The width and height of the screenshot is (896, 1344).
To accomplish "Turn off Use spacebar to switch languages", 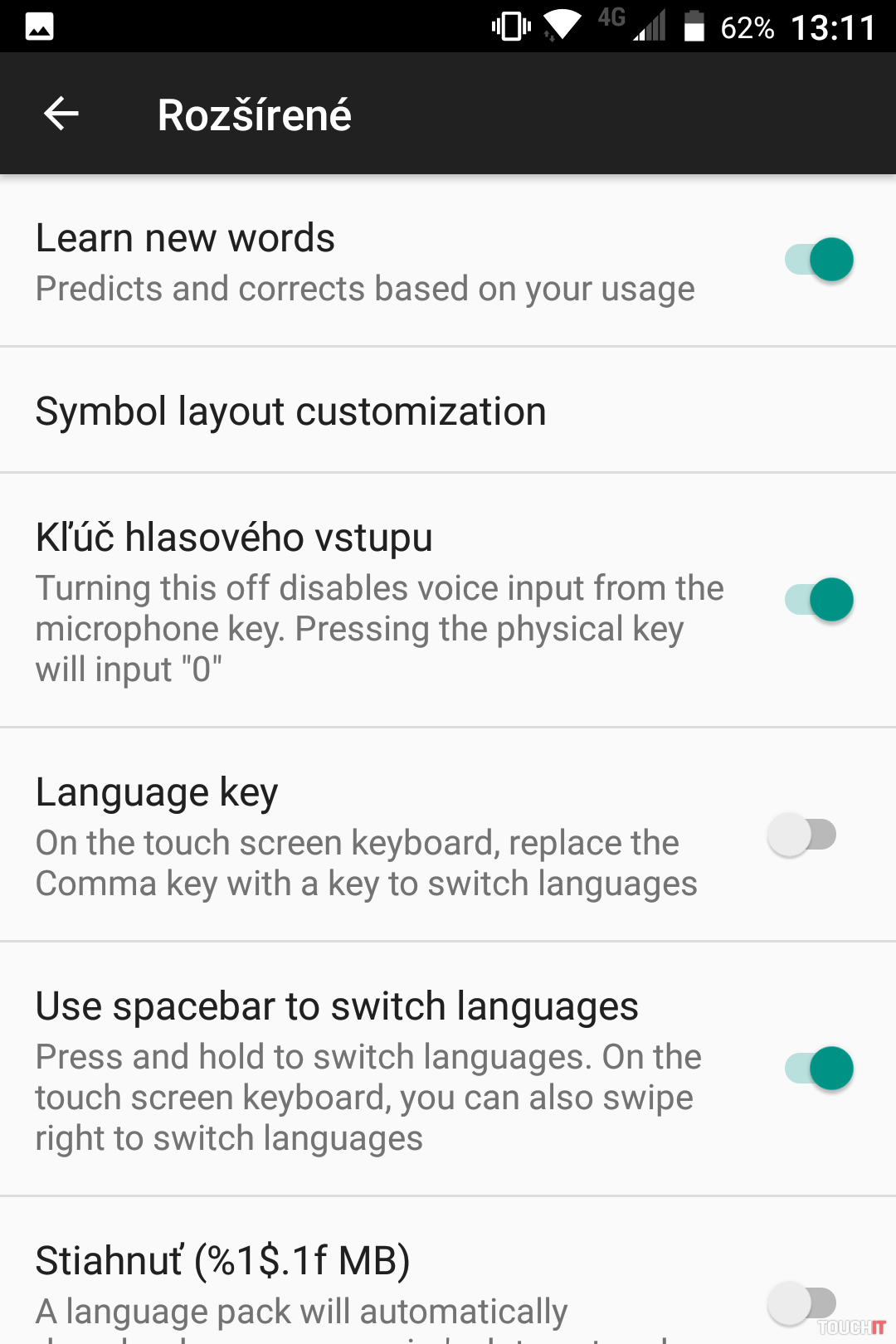I will coord(819,1069).
